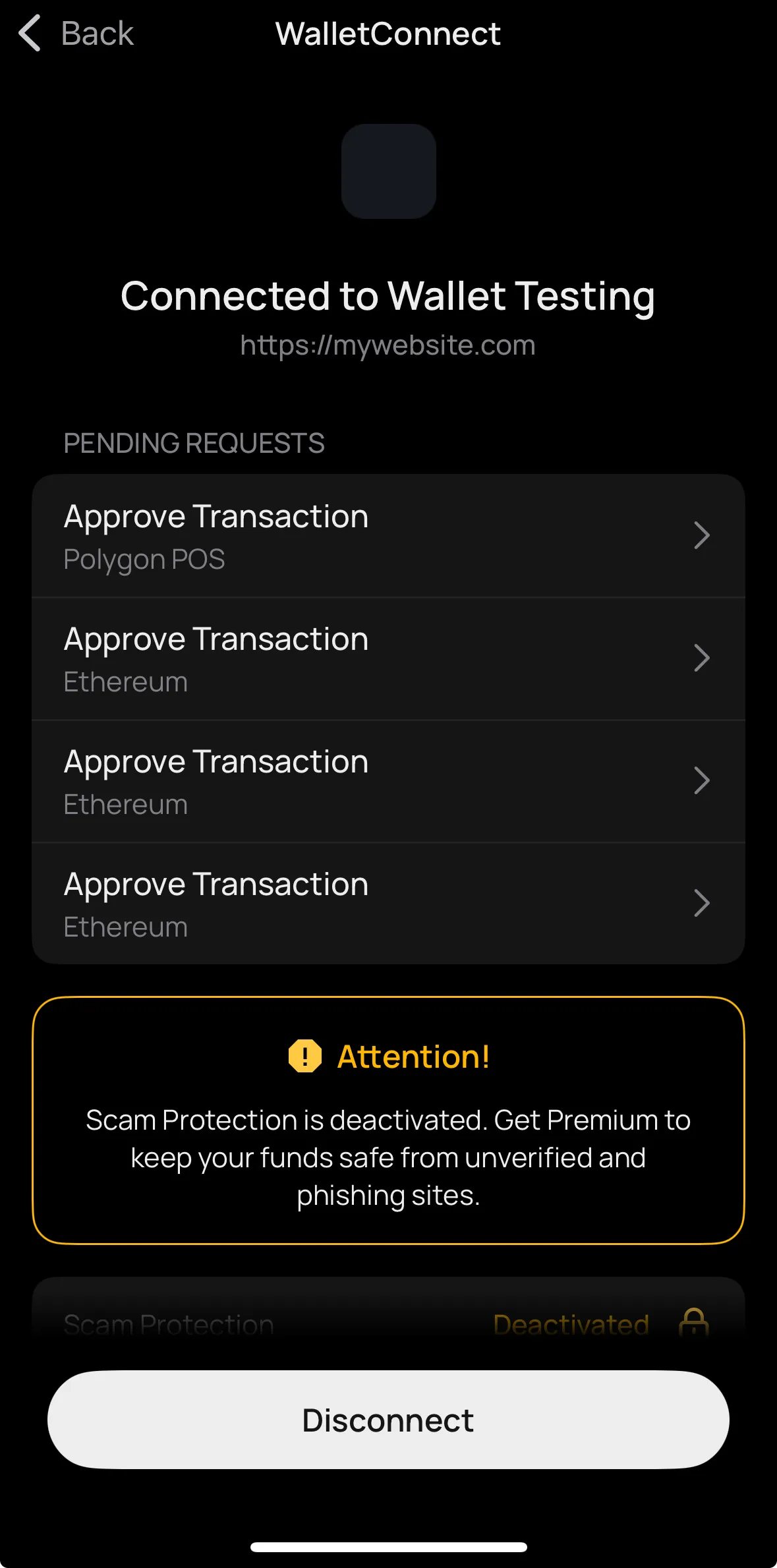Open the https://mywebsite.com link
This screenshot has height=1568, width=777.
[x=388, y=345]
